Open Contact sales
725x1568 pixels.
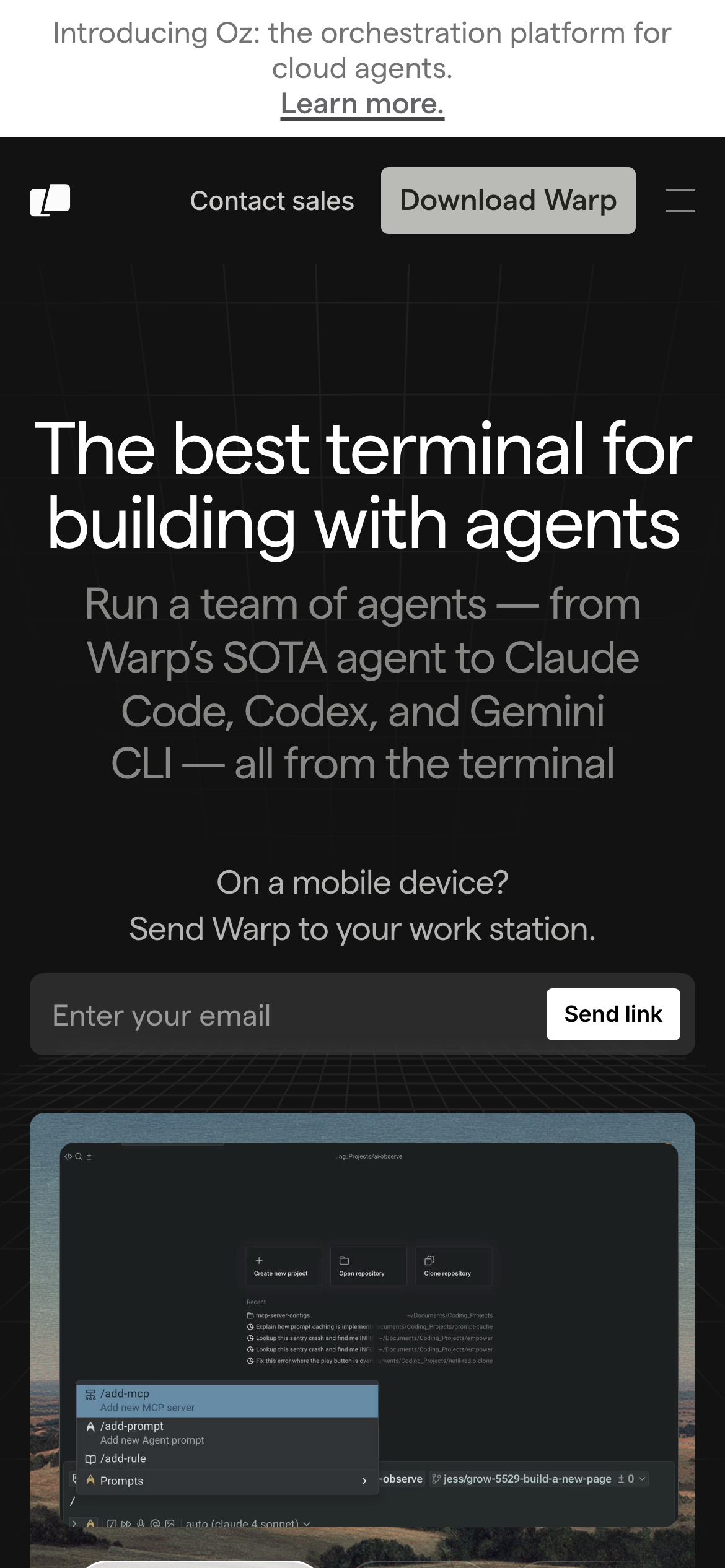[x=272, y=201]
